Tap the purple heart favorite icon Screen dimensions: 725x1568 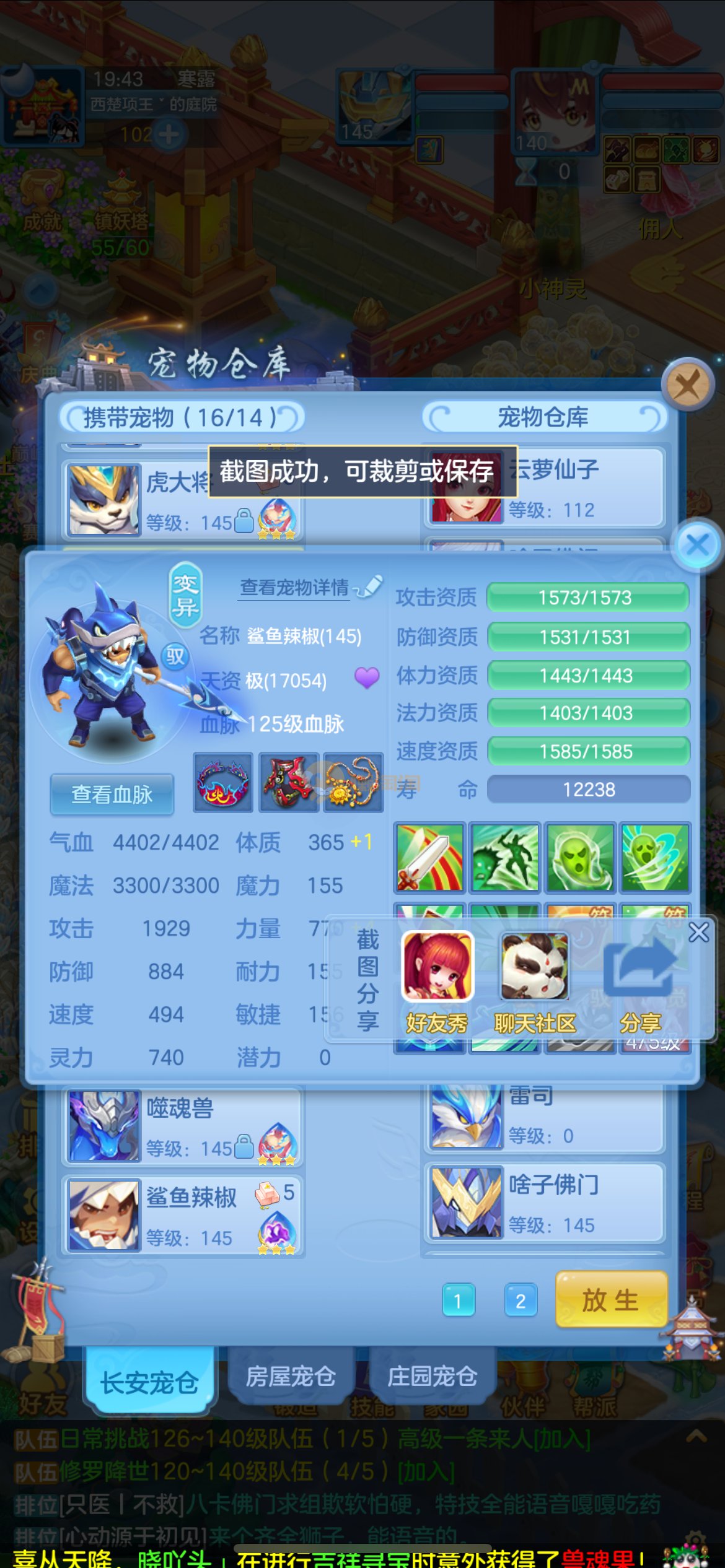pos(367,678)
